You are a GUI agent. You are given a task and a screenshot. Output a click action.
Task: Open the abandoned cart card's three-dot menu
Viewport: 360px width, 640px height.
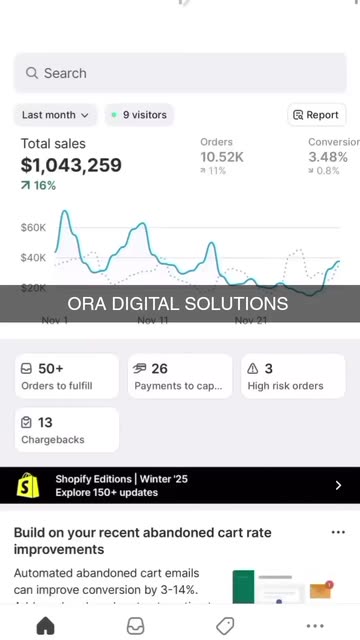click(x=338, y=532)
